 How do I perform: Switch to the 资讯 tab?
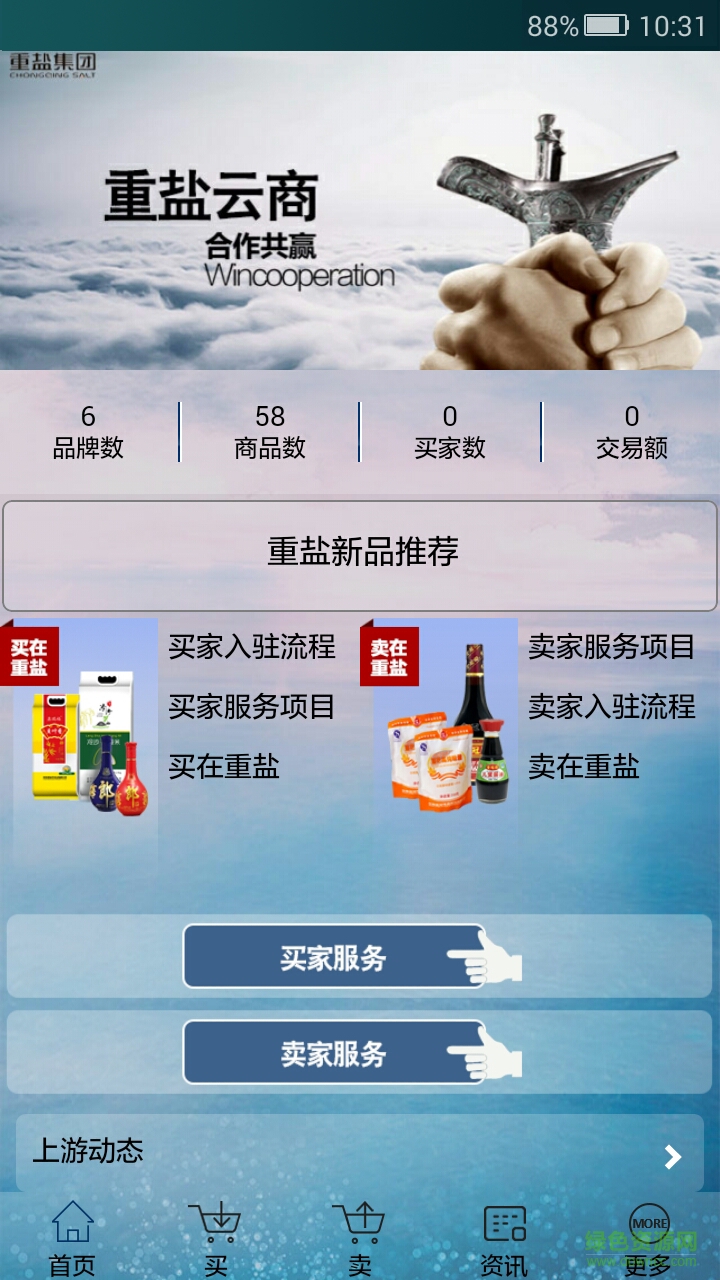pos(504,1238)
